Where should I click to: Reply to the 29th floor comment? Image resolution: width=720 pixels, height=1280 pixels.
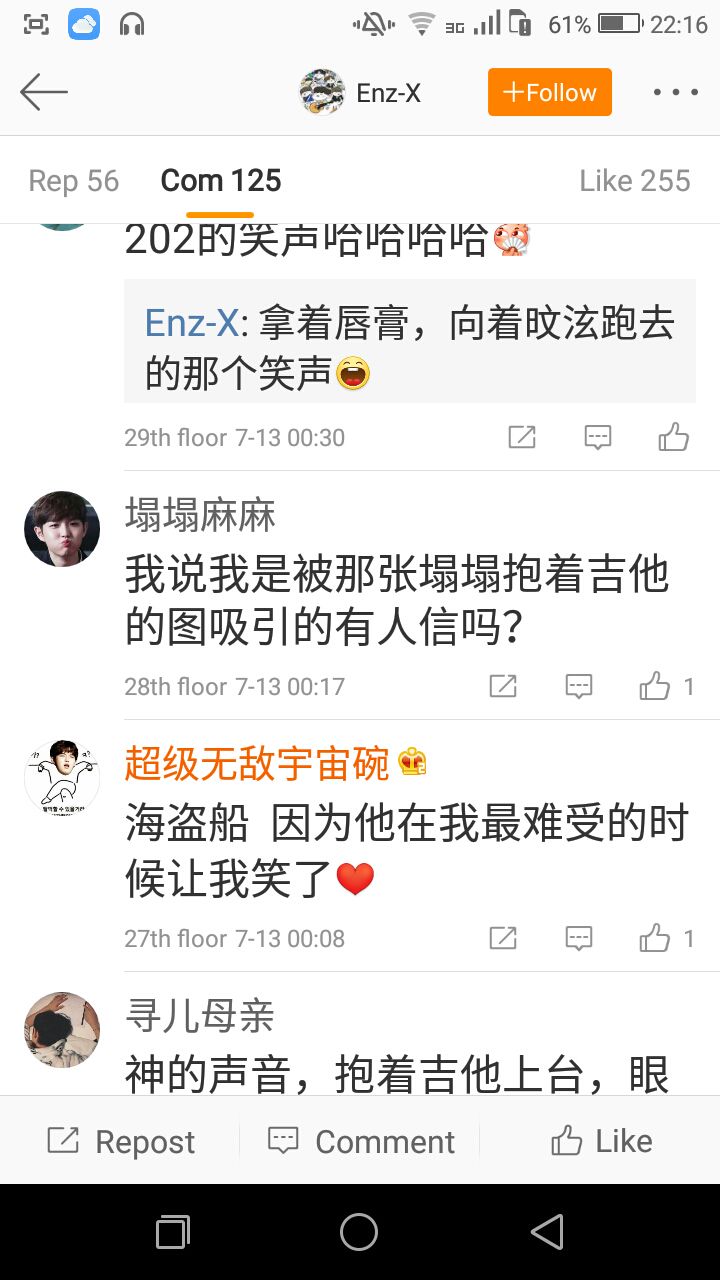tap(597, 437)
